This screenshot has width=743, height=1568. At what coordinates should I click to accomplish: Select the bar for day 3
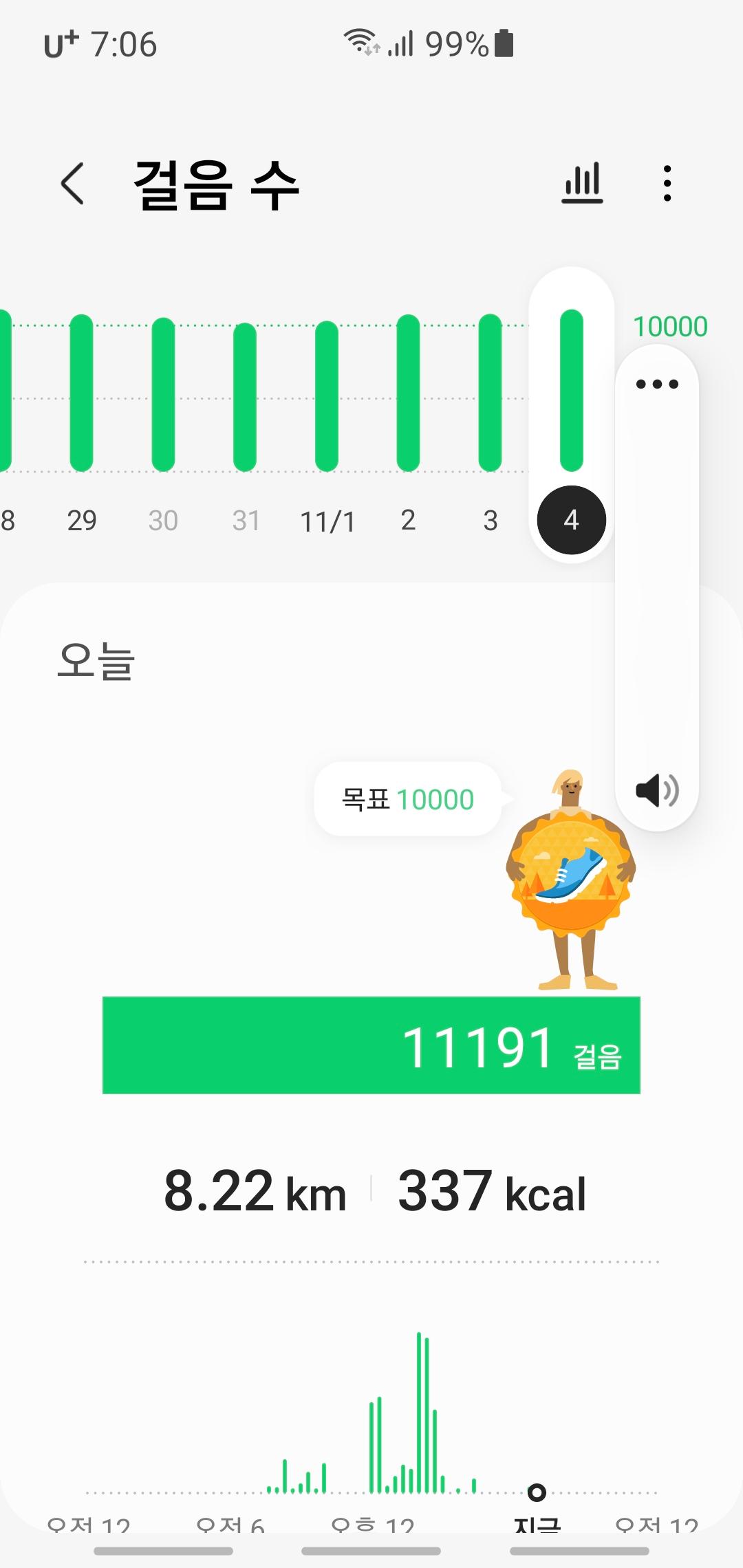490,393
